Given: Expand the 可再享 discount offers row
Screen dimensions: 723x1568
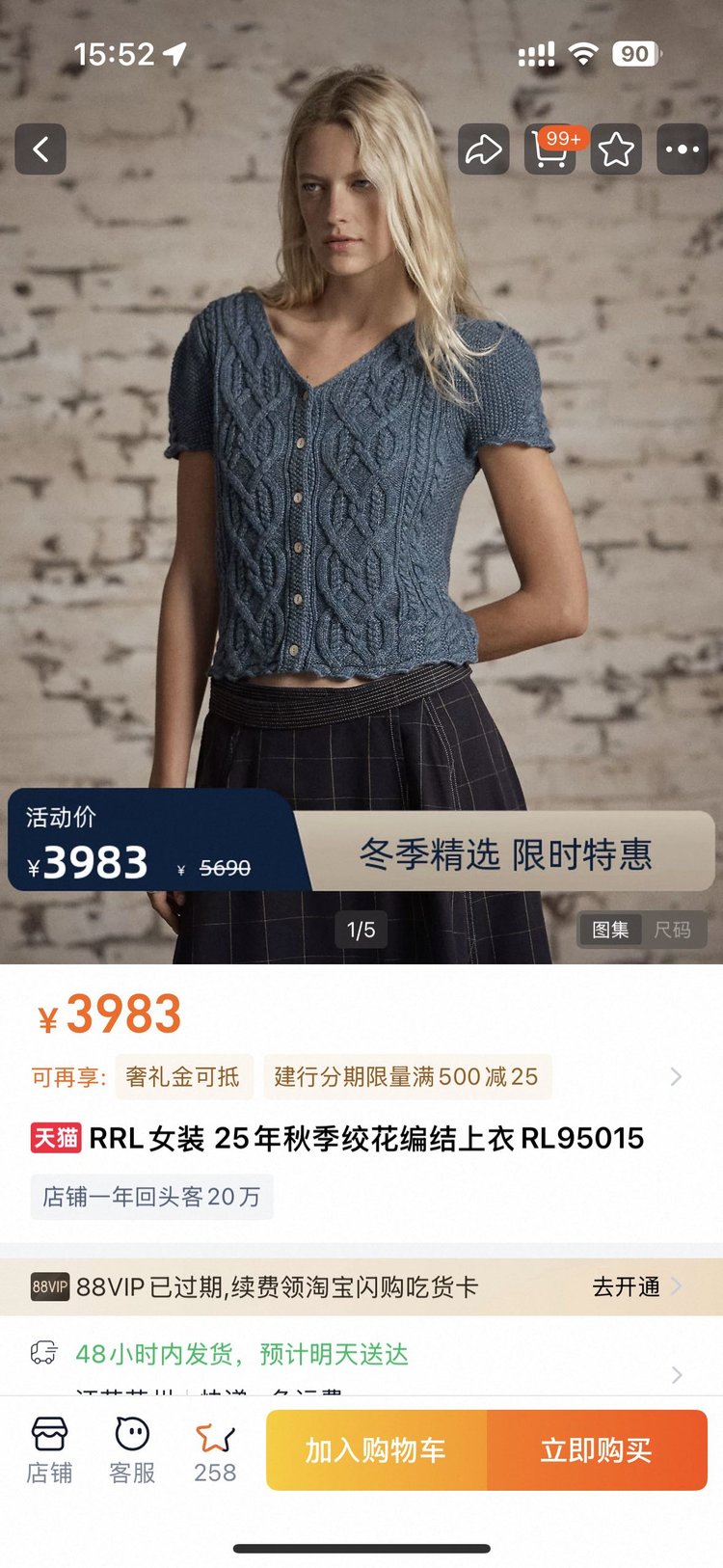Looking at the screenshot, I should (x=676, y=1077).
